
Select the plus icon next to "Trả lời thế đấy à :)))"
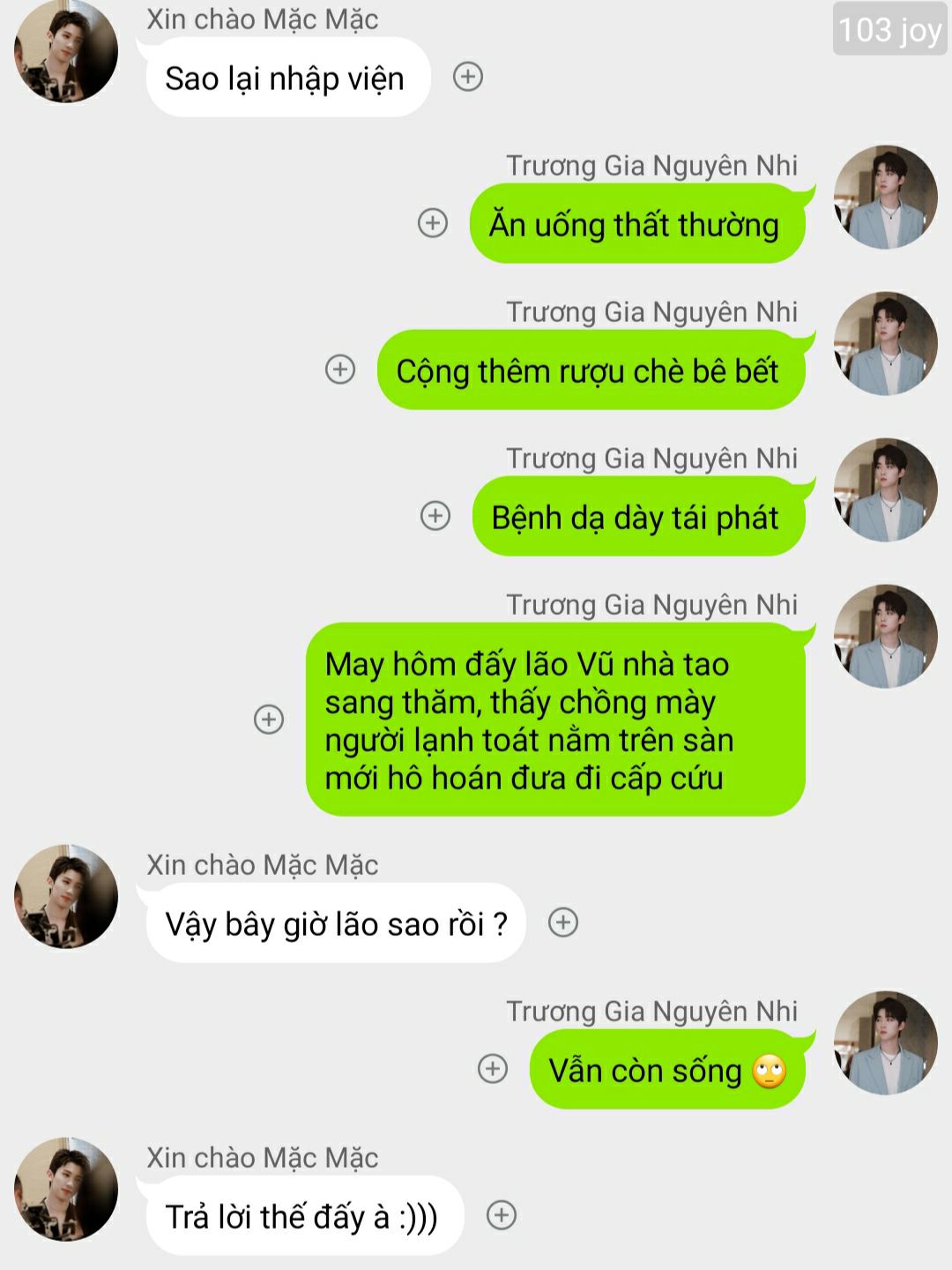502,1215
